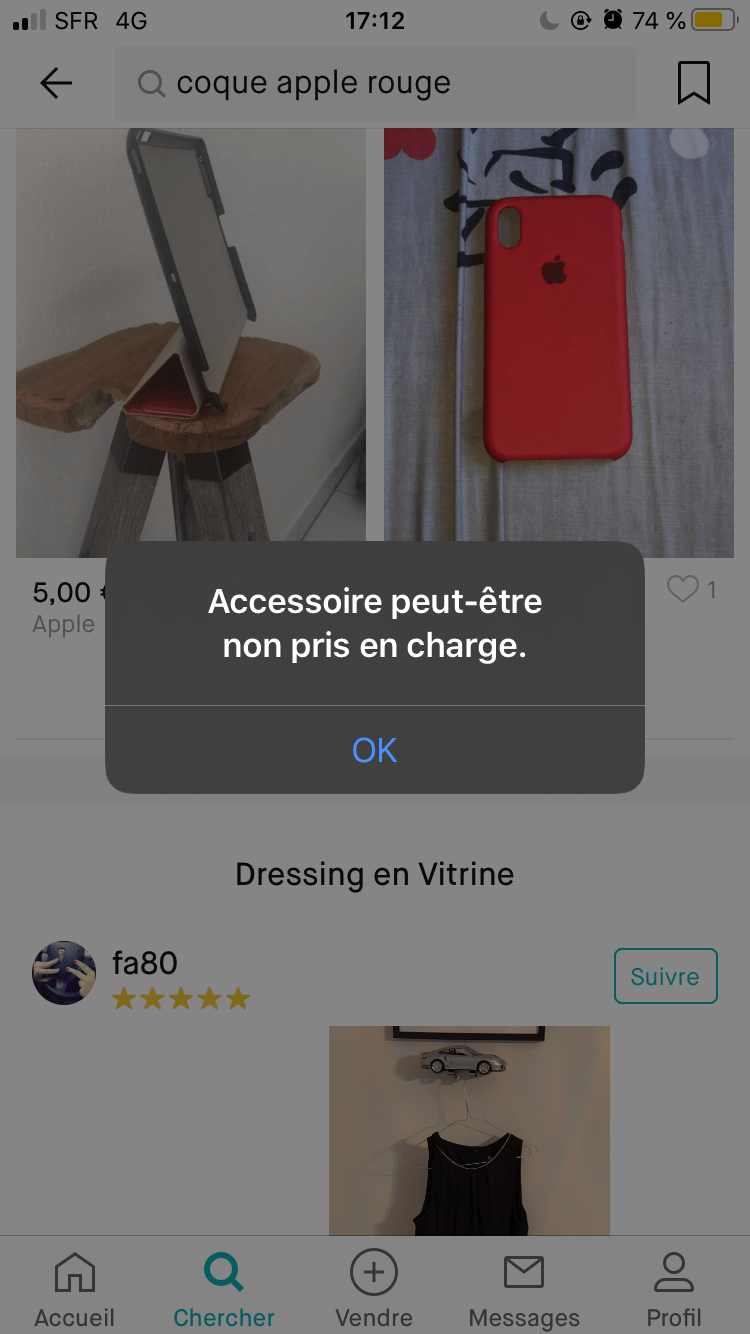Open the Profil person icon
Viewport: 750px width, 1334px height.
(673, 1272)
